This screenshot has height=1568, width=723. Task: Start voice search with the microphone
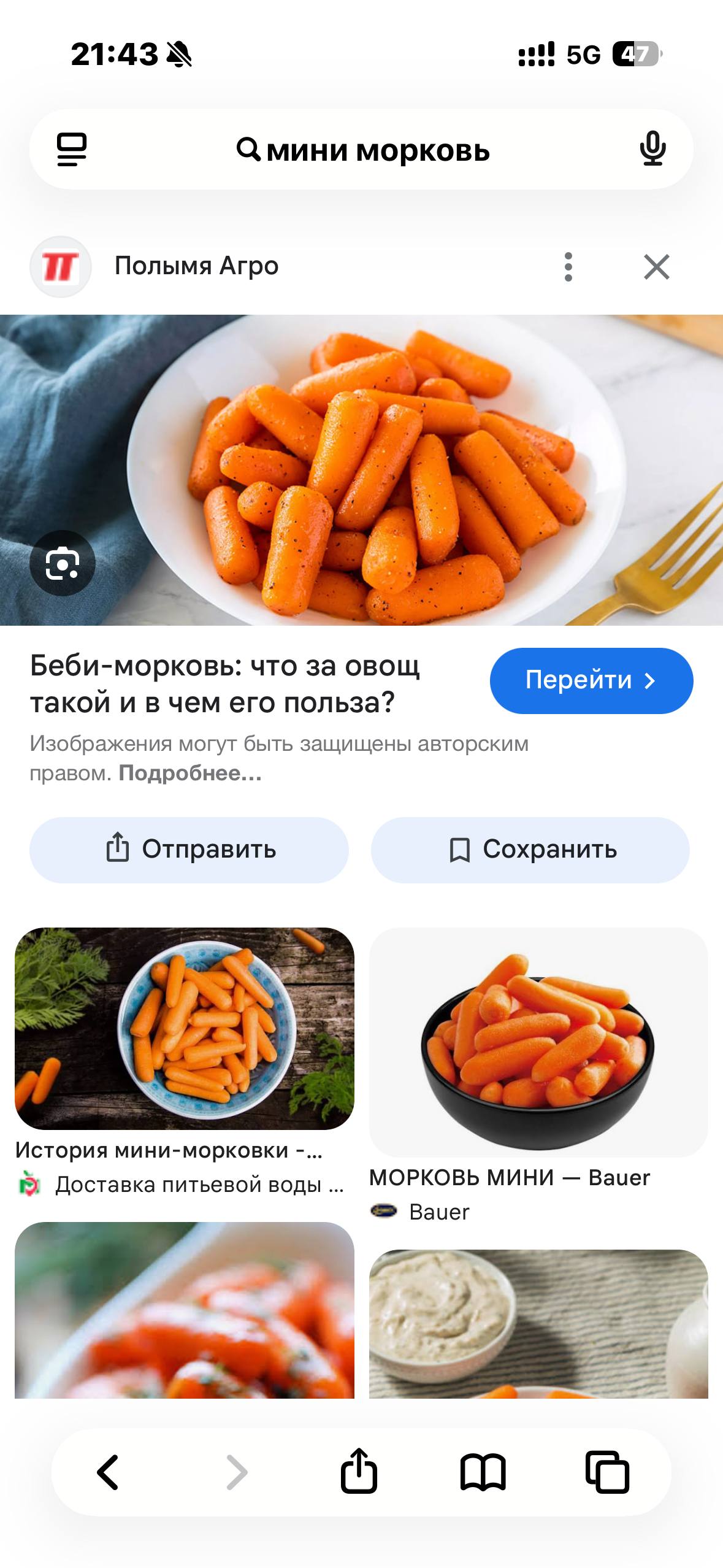(x=652, y=148)
